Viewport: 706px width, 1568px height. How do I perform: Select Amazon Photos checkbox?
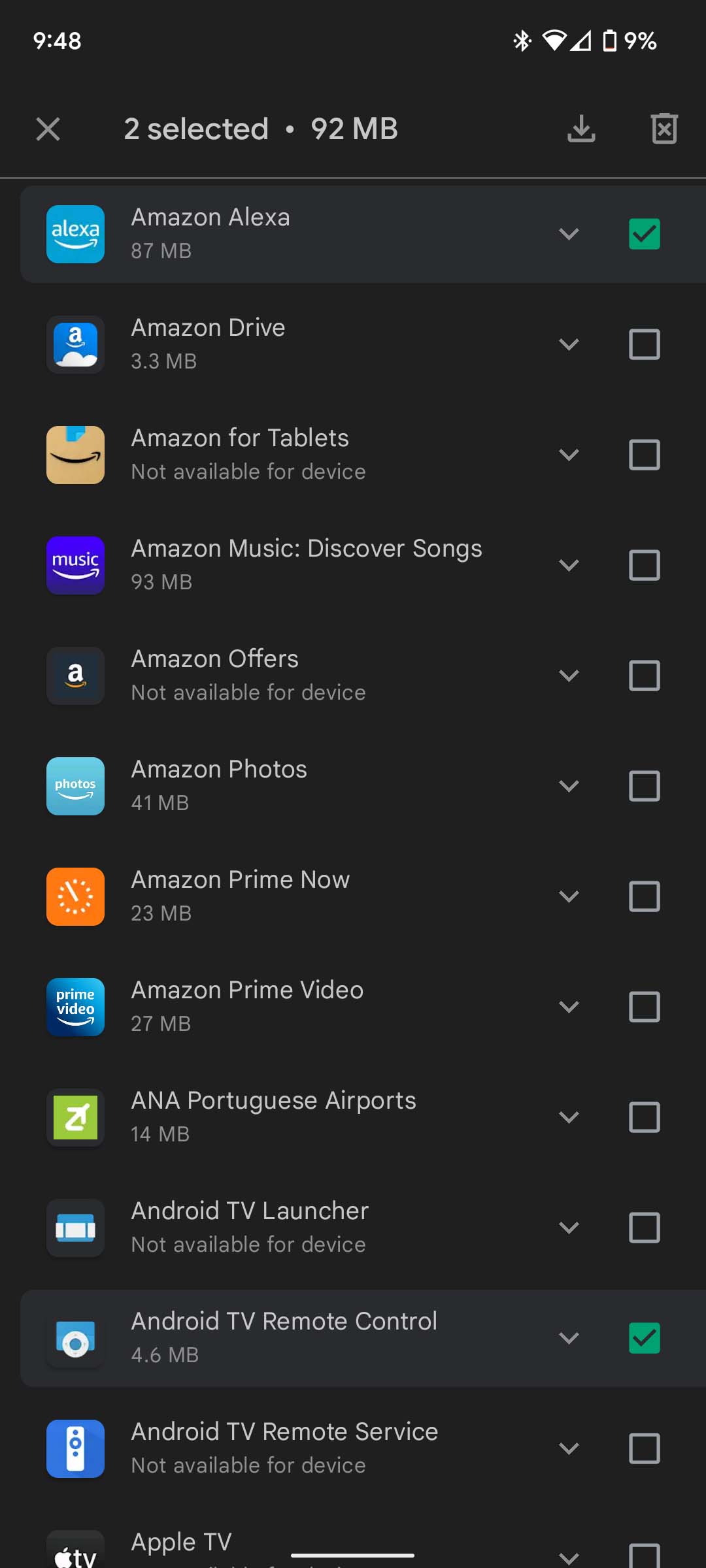coord(644,786)
